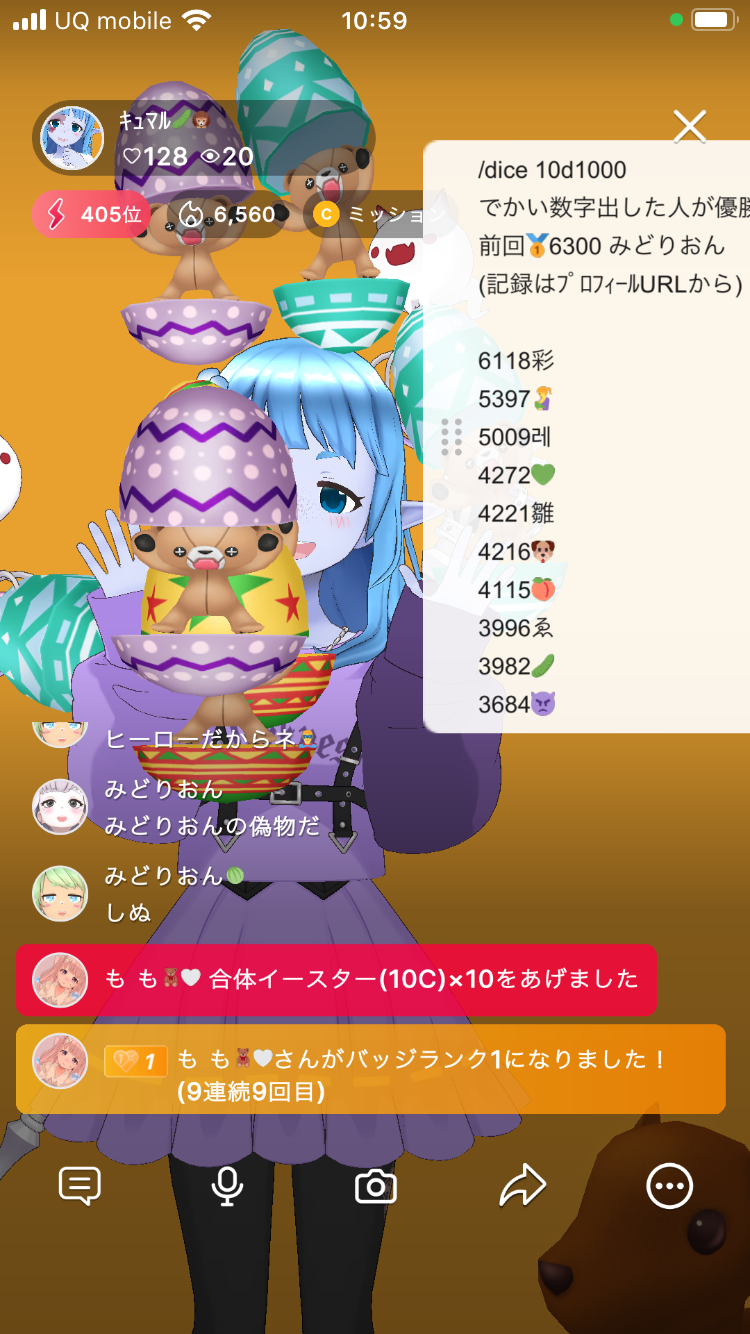Open the 405位 ranking badge
This screenshot has height=1334, width=750.
(92, 215)
